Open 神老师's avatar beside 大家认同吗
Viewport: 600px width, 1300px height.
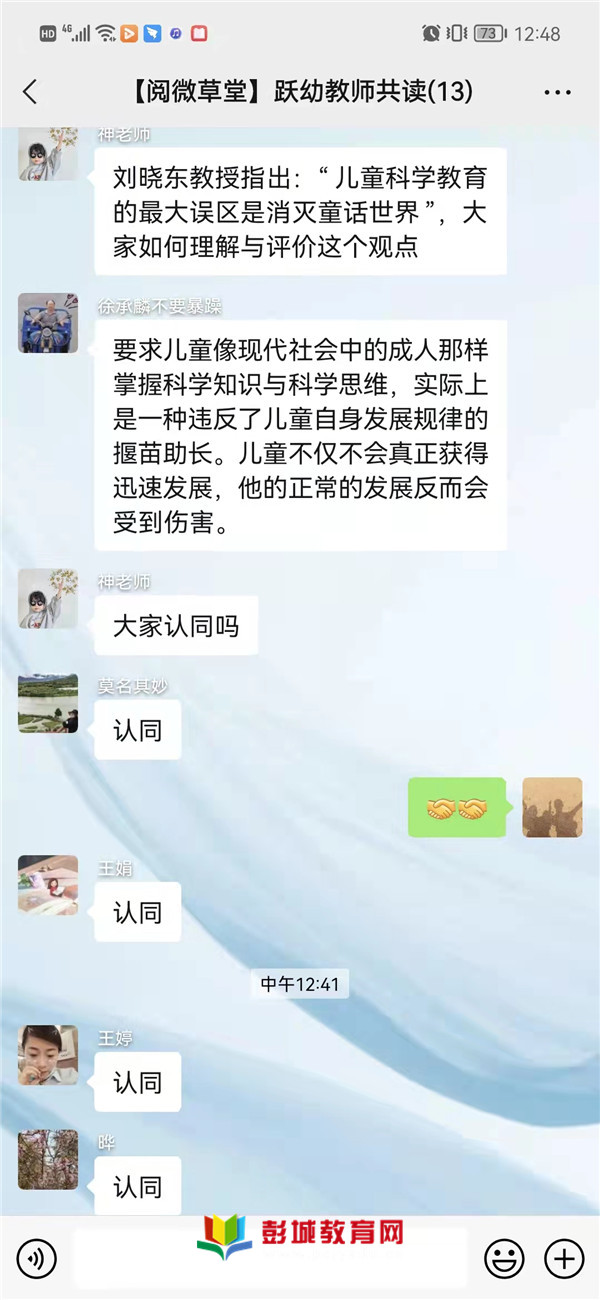tap(48, 599)
